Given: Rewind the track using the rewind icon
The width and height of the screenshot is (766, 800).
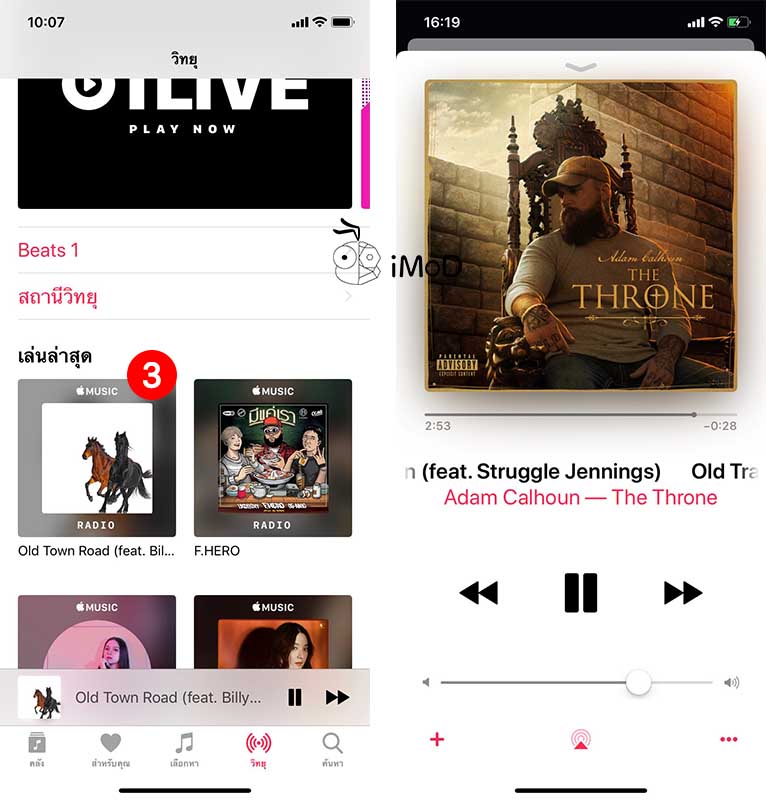Looking at the screenshot, I should (477, 592).
